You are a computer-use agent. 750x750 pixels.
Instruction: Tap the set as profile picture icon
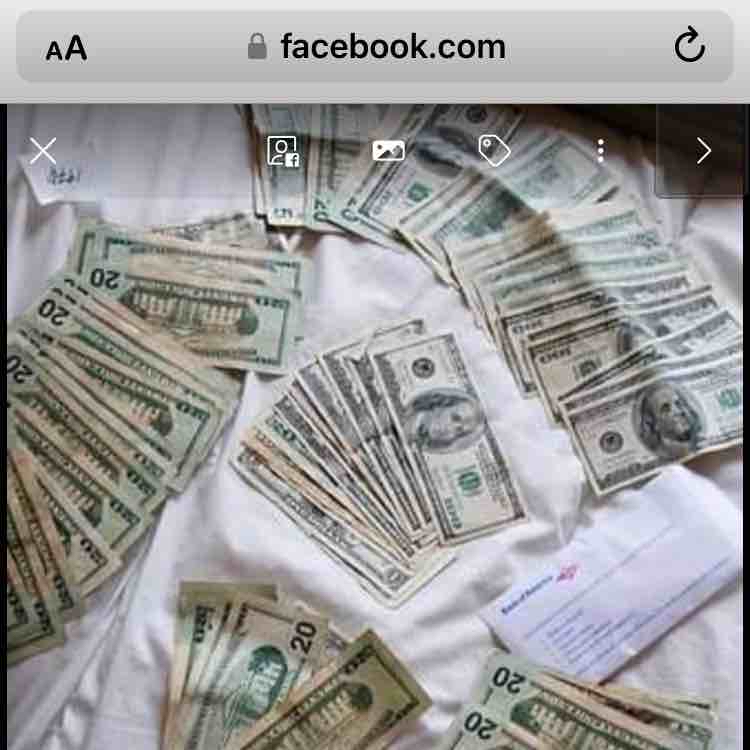pos(283,151)
